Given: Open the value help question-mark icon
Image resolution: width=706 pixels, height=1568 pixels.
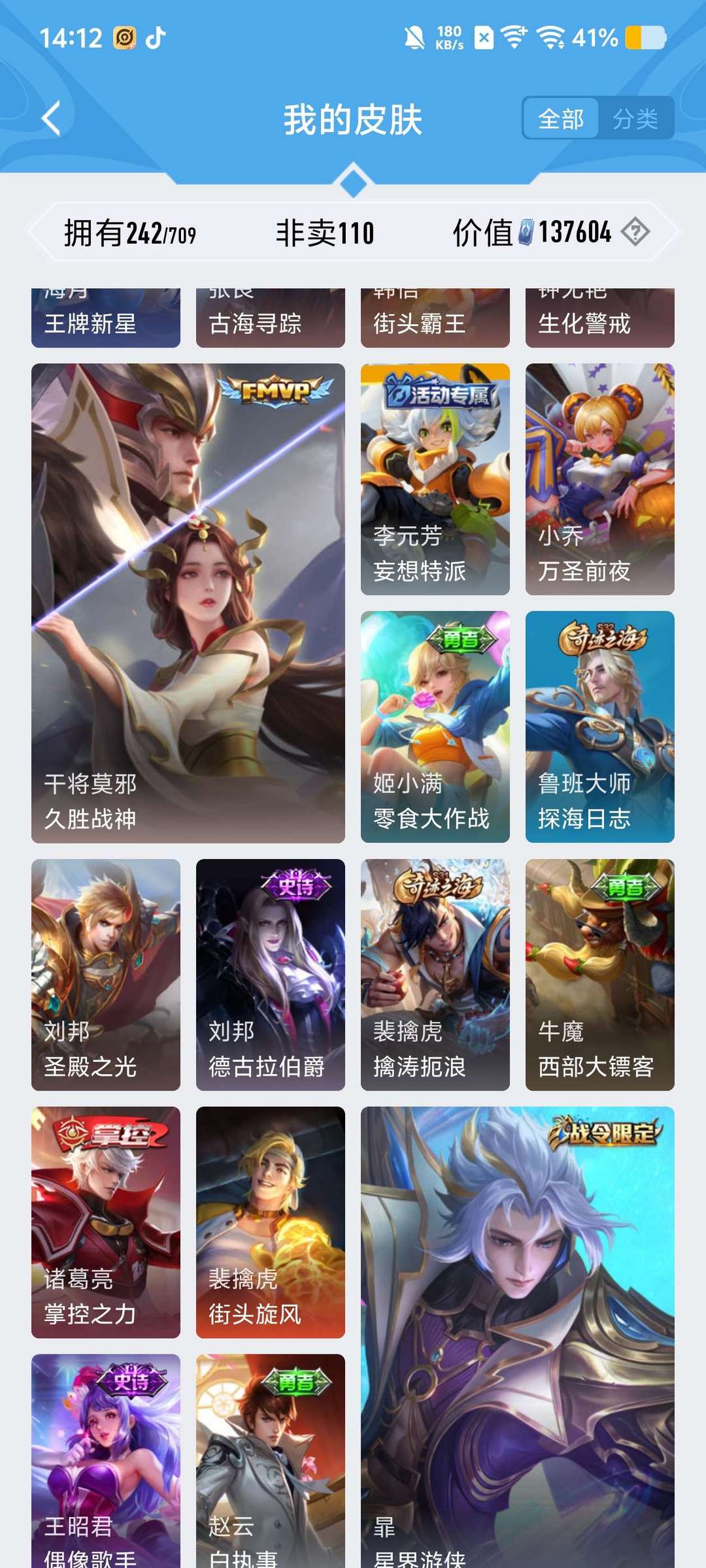Looking at the screenshot, I should pyautogui.click(x=635, y=232).
